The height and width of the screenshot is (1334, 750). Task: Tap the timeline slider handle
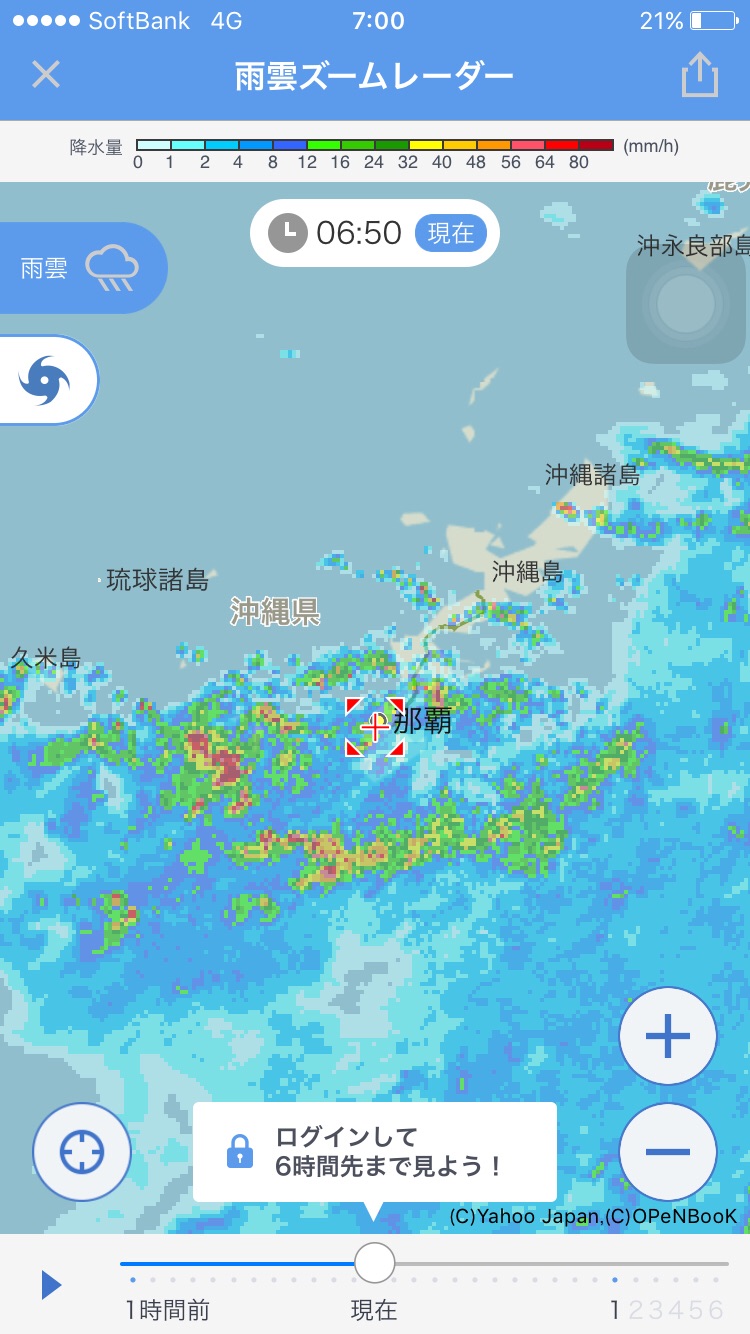[375, 1263]
